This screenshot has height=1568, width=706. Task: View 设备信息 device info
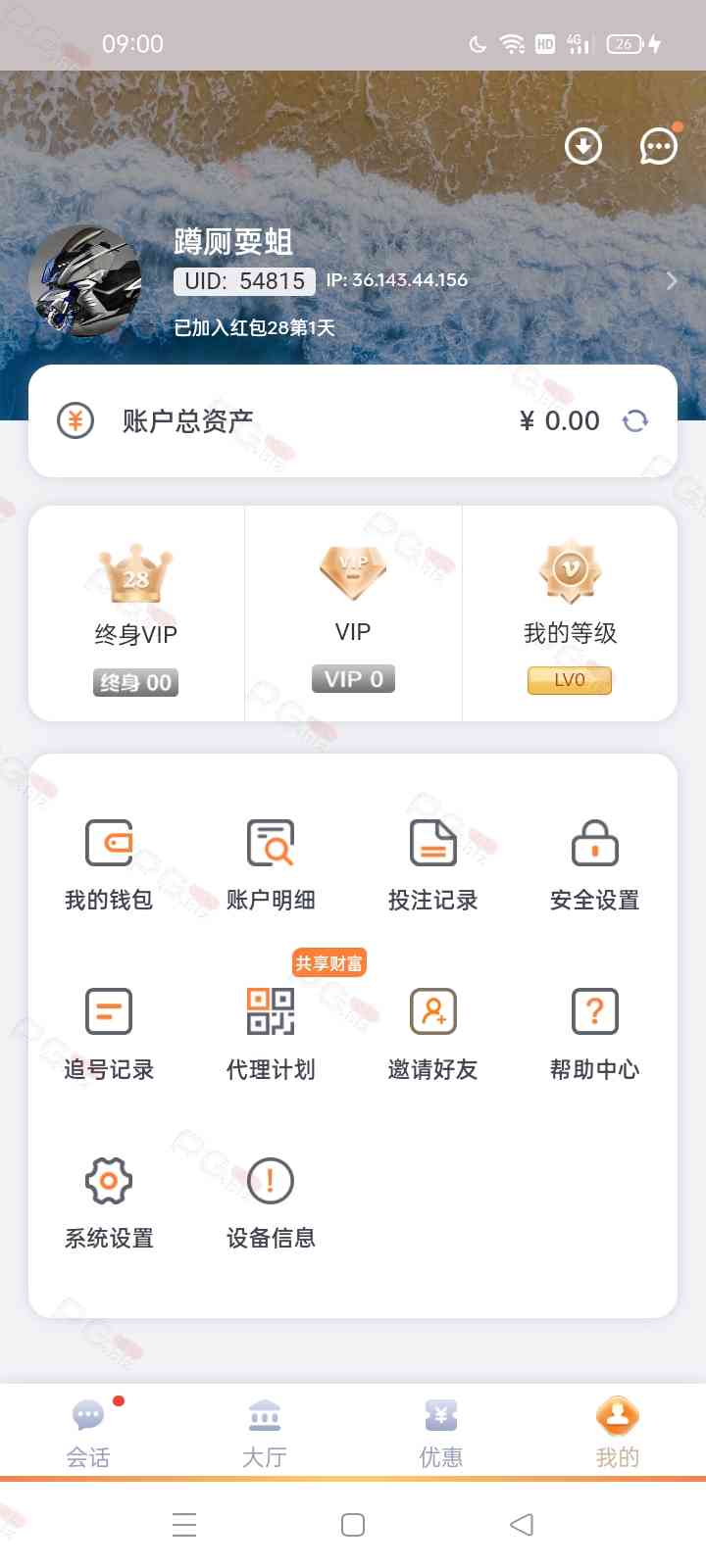[x=271, y=1202]
